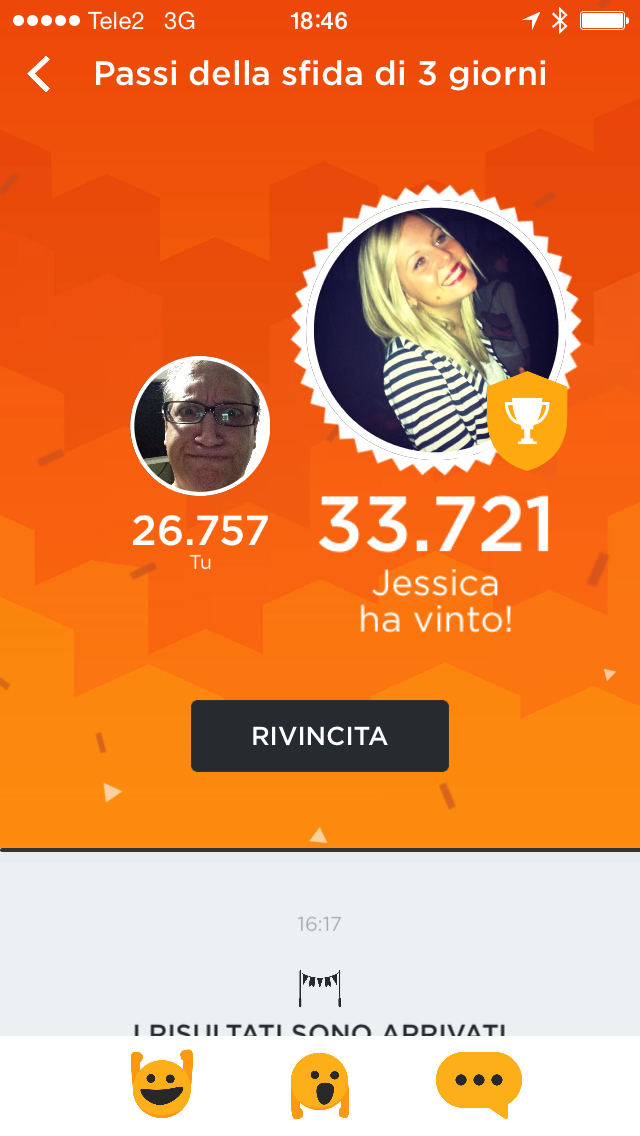Go back using the top-left arrow
This screenshot has height=1136, width=640.
[39, 75]
